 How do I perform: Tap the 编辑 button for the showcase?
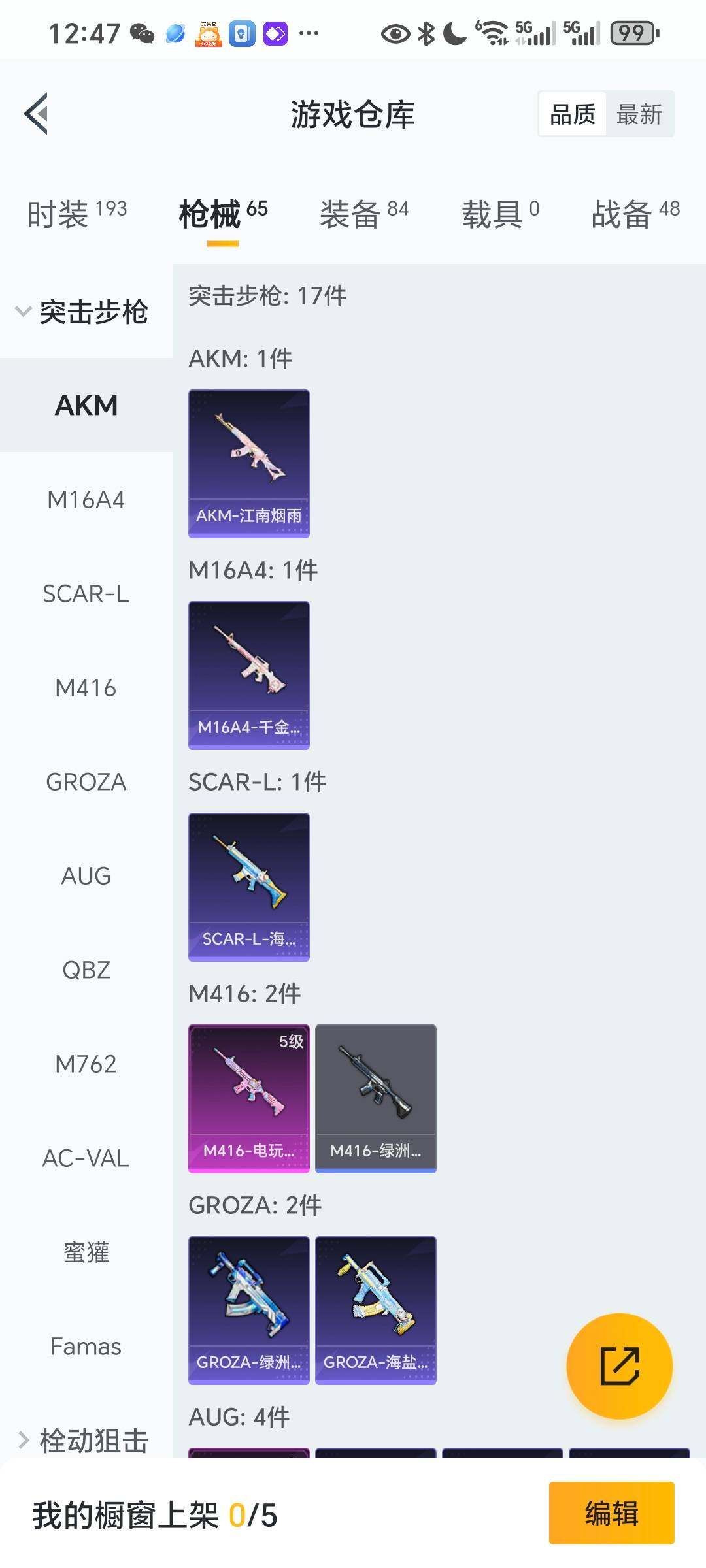click(611, 1513)
